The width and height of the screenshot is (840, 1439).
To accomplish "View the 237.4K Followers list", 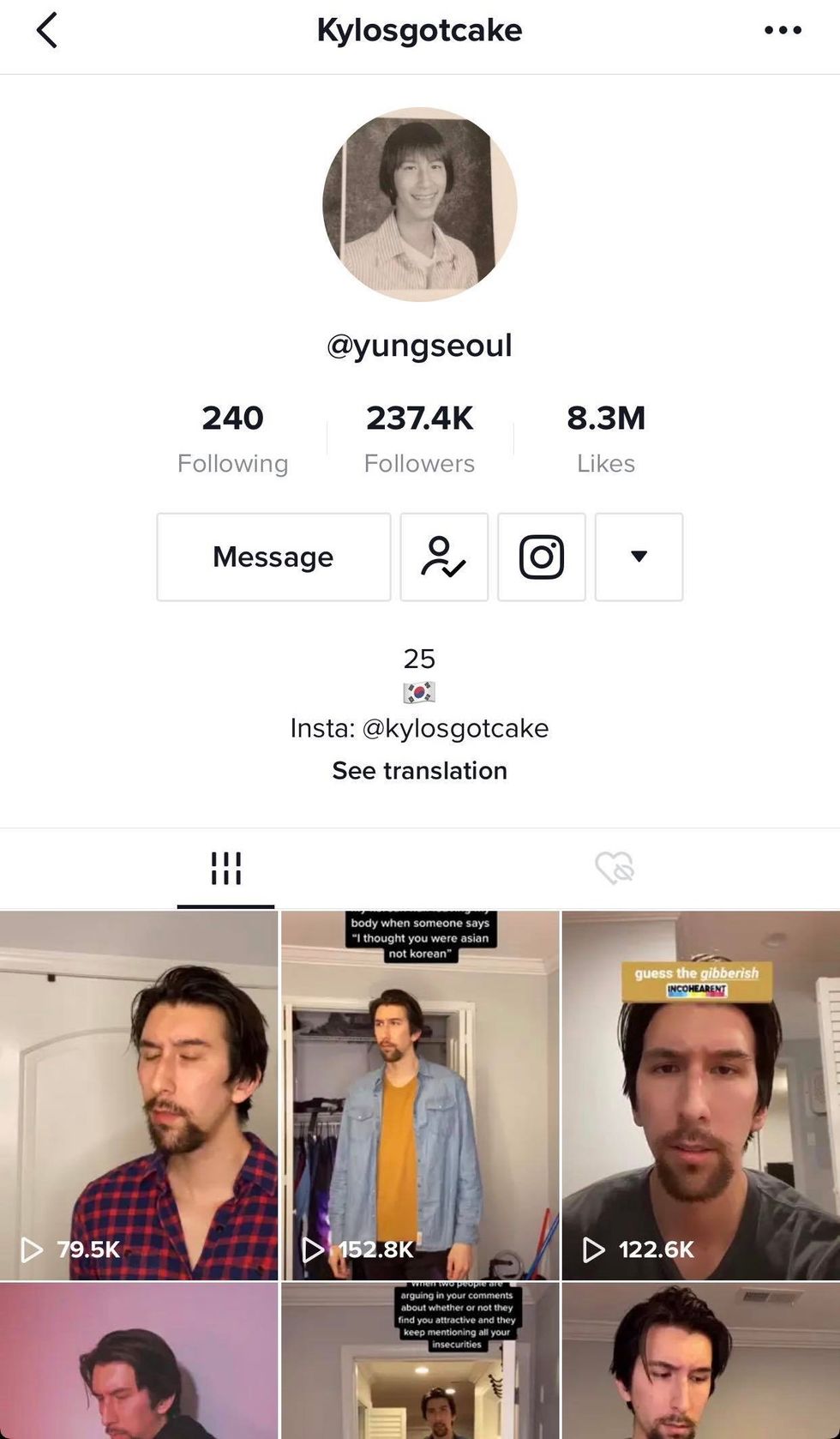I will coord(419,439).
